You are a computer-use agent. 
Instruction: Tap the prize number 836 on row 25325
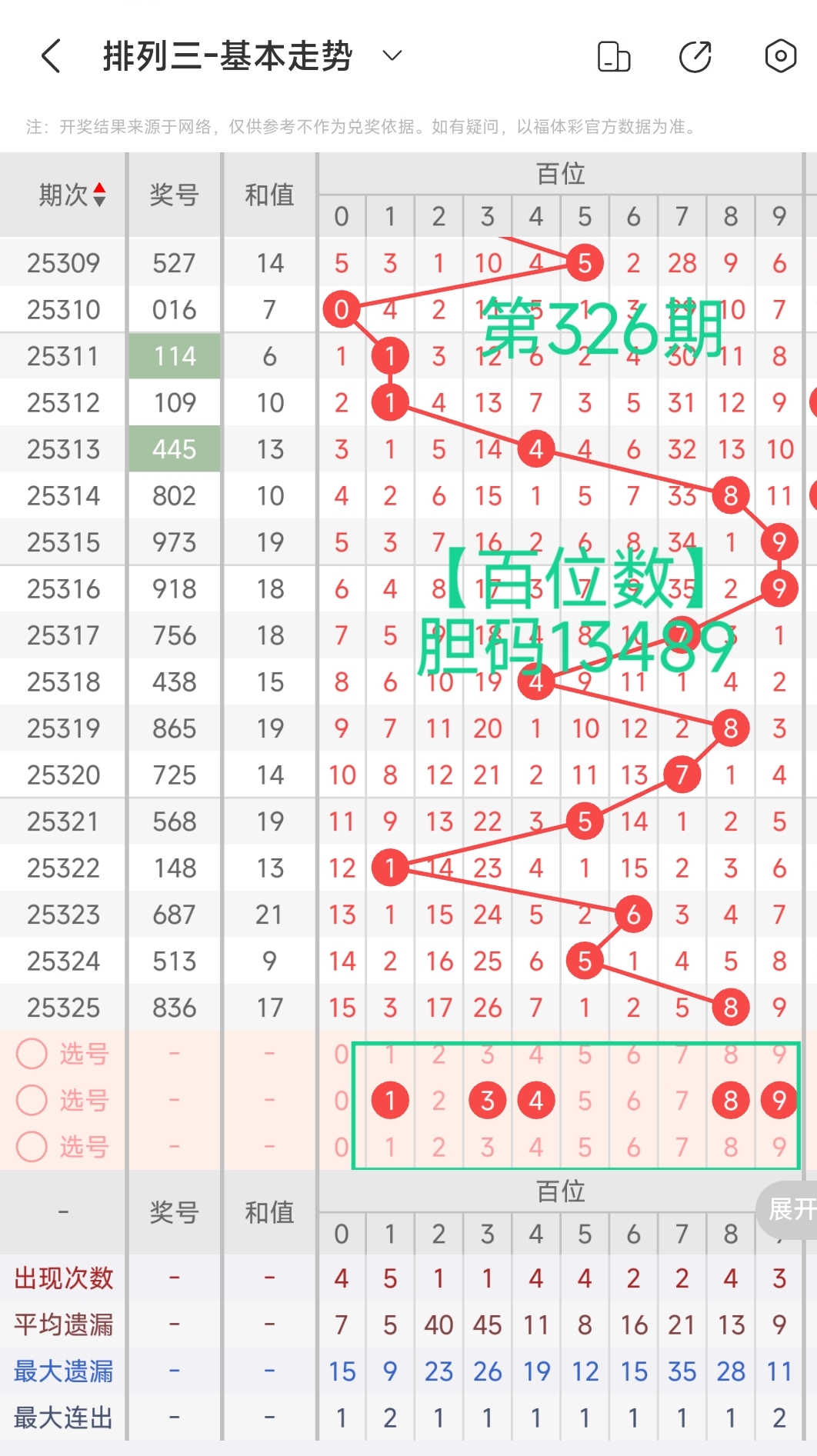(x=175, y=1008)
